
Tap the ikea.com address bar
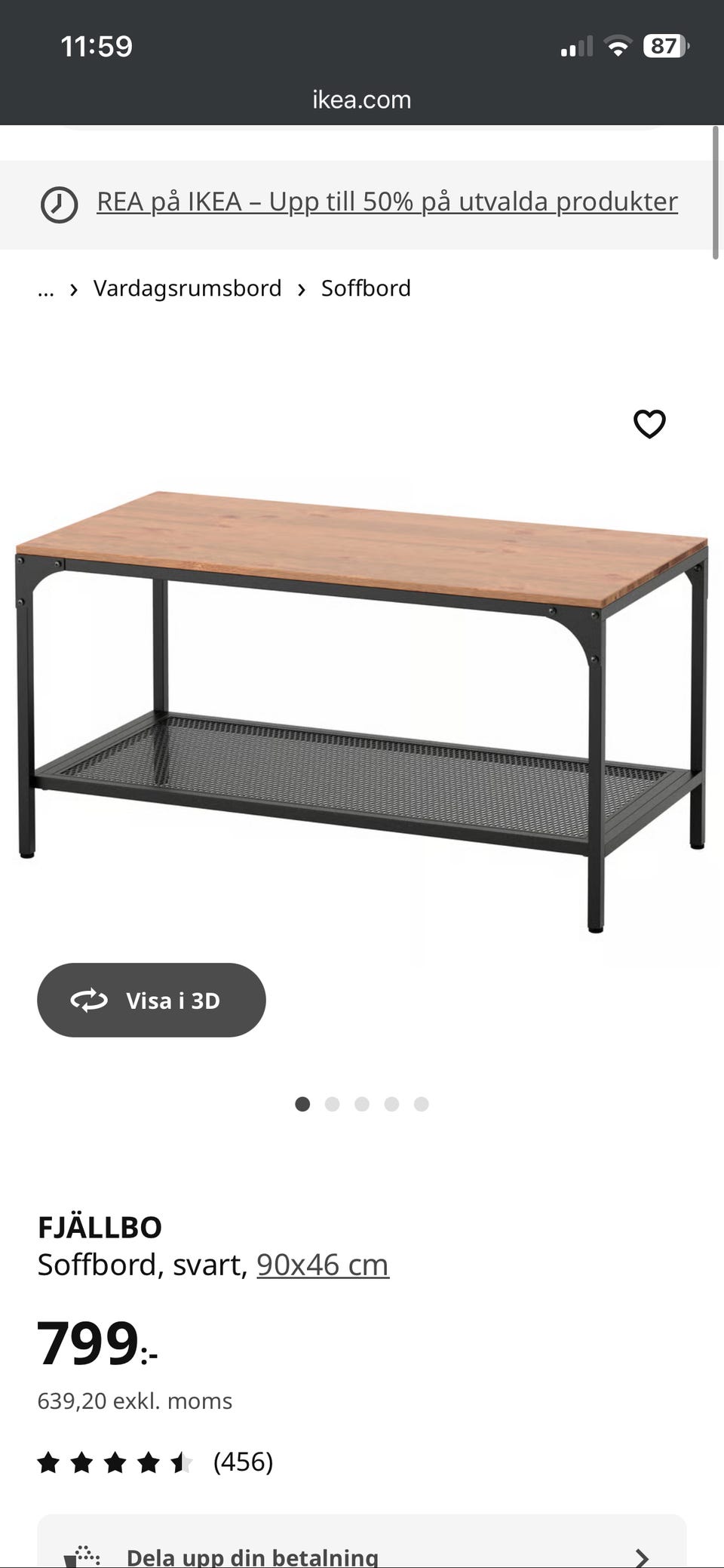point(362,100)
